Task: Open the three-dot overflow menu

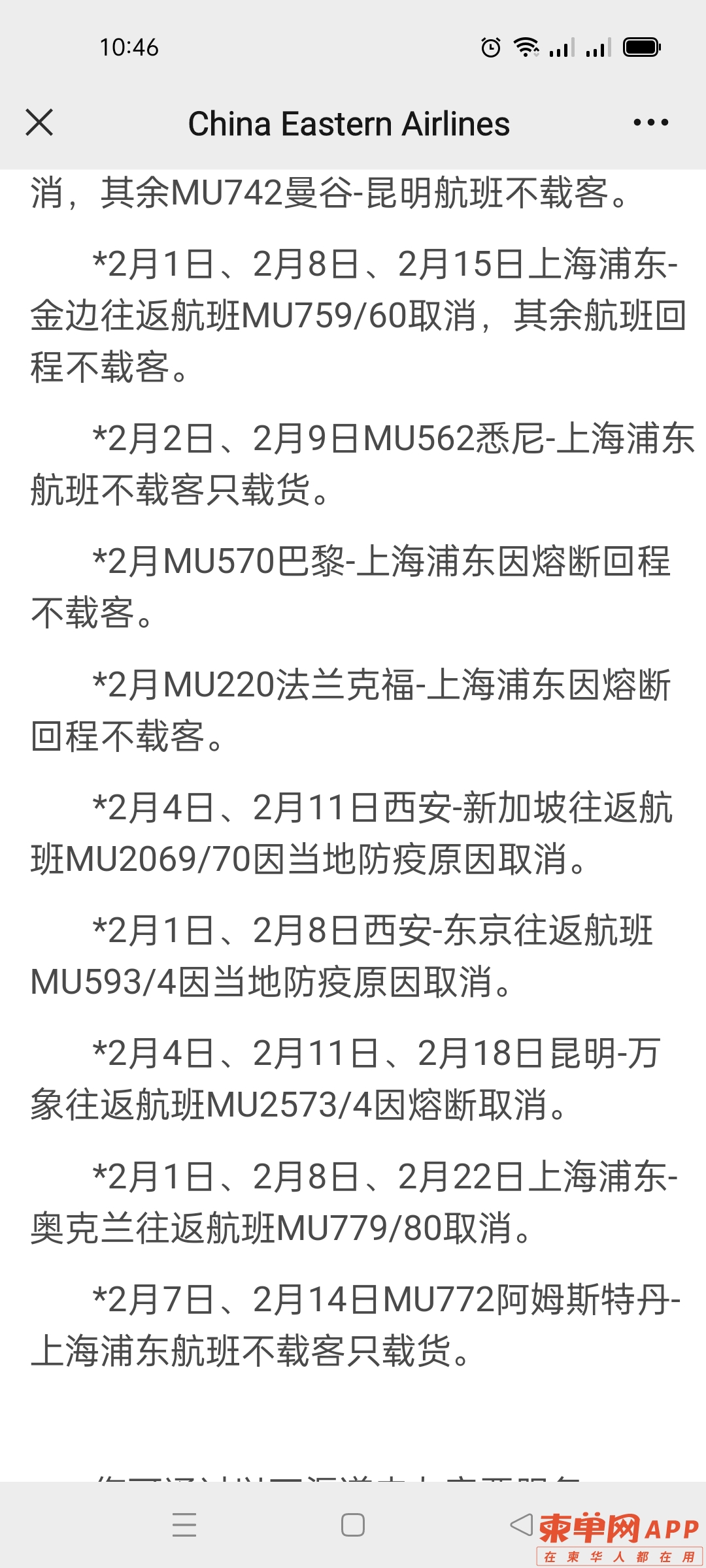Action: pos(650,122)
